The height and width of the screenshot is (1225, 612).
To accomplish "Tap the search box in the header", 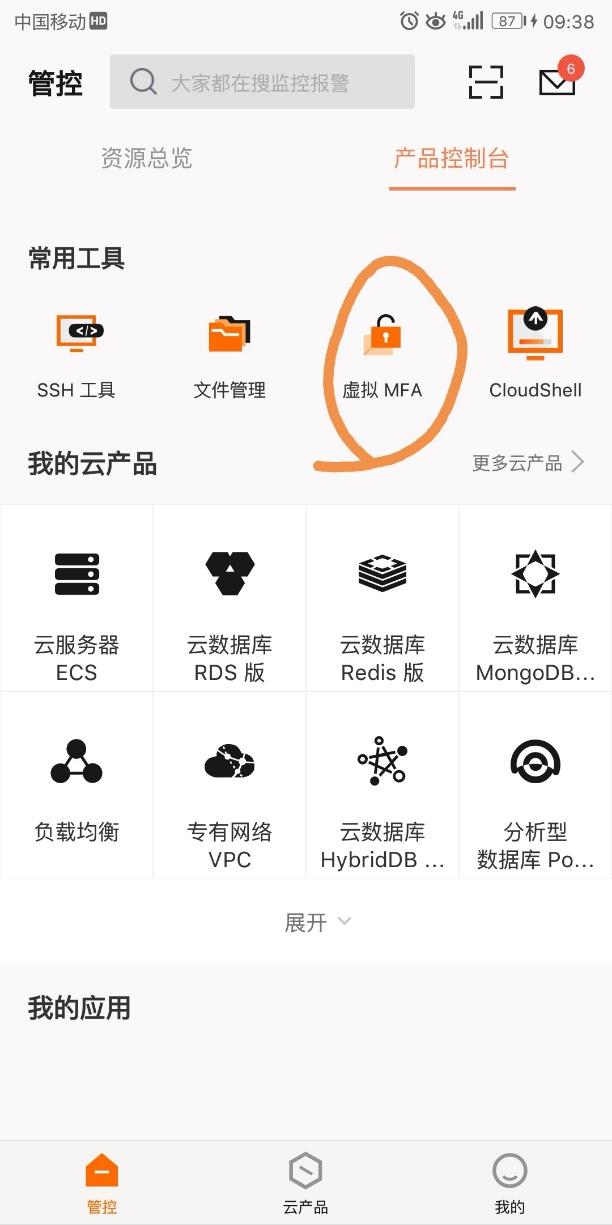I will pos(262,82).
